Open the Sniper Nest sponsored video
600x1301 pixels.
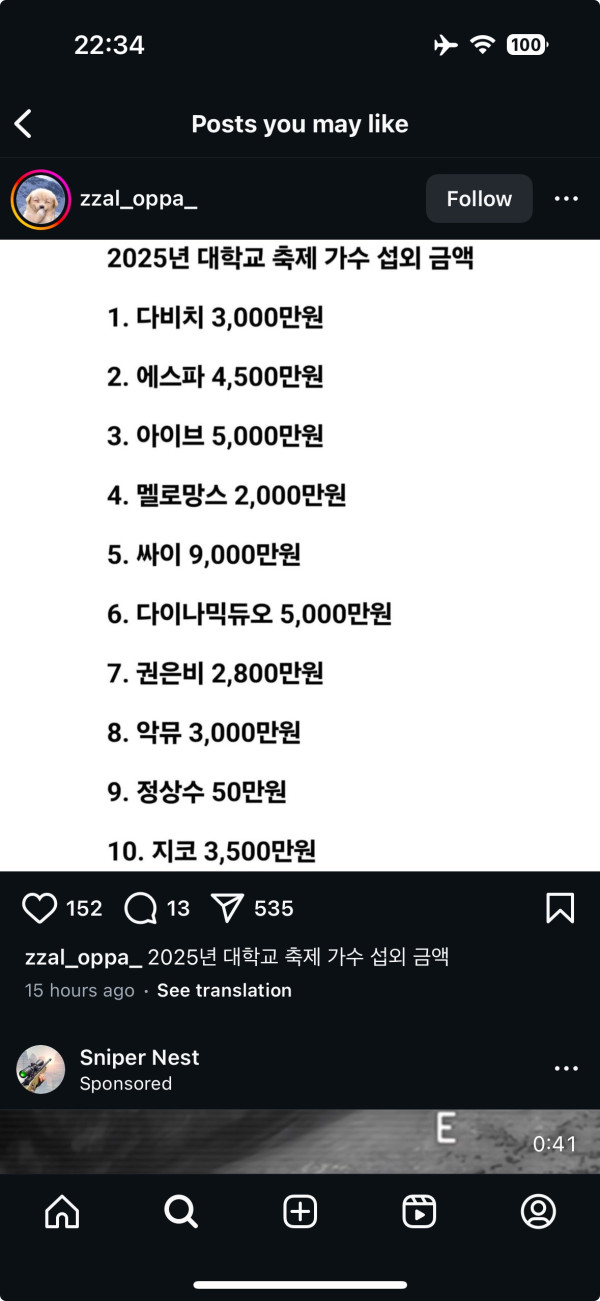coord(300,1140)
